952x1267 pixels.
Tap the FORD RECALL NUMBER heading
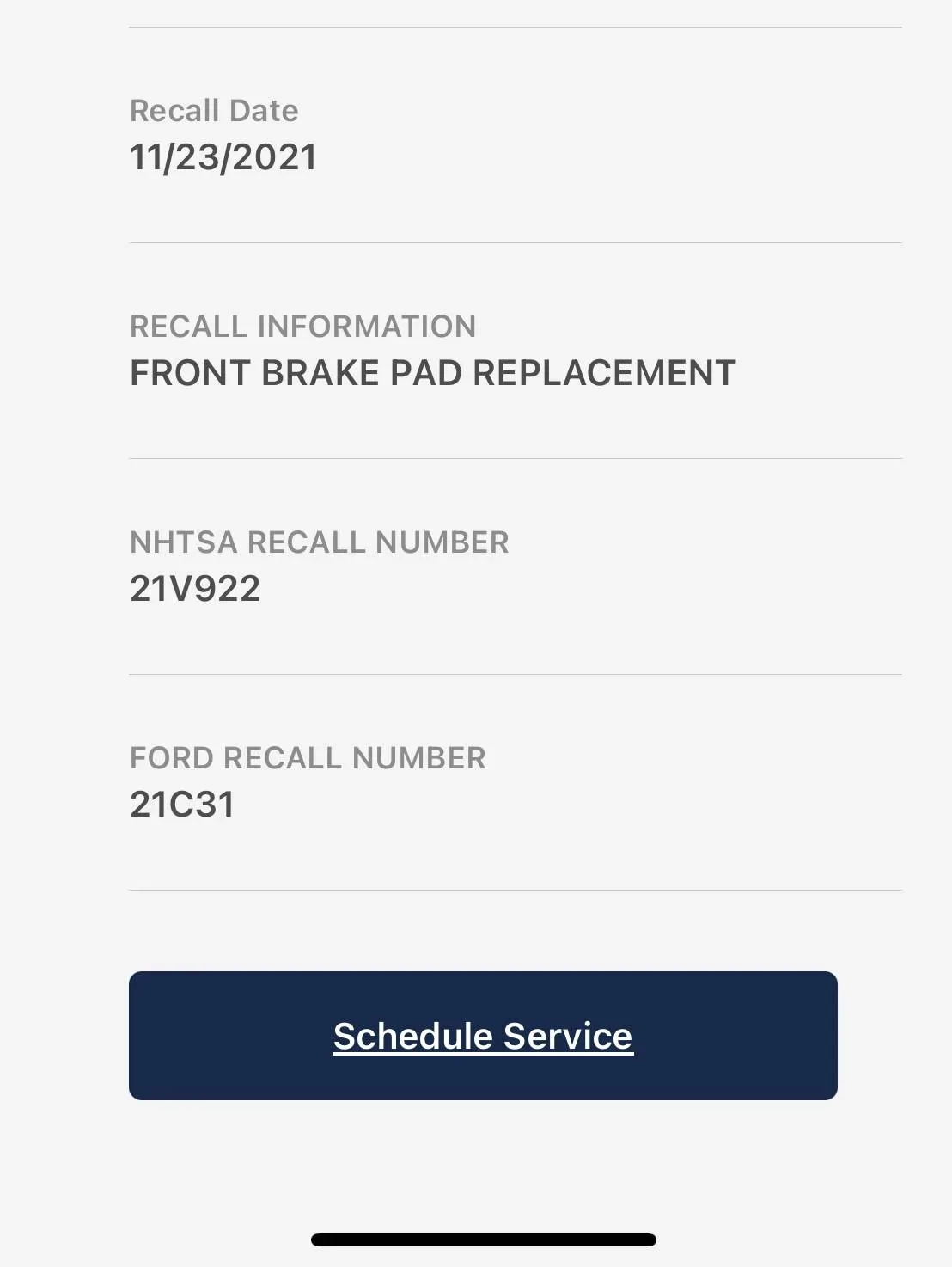point(307,758)
